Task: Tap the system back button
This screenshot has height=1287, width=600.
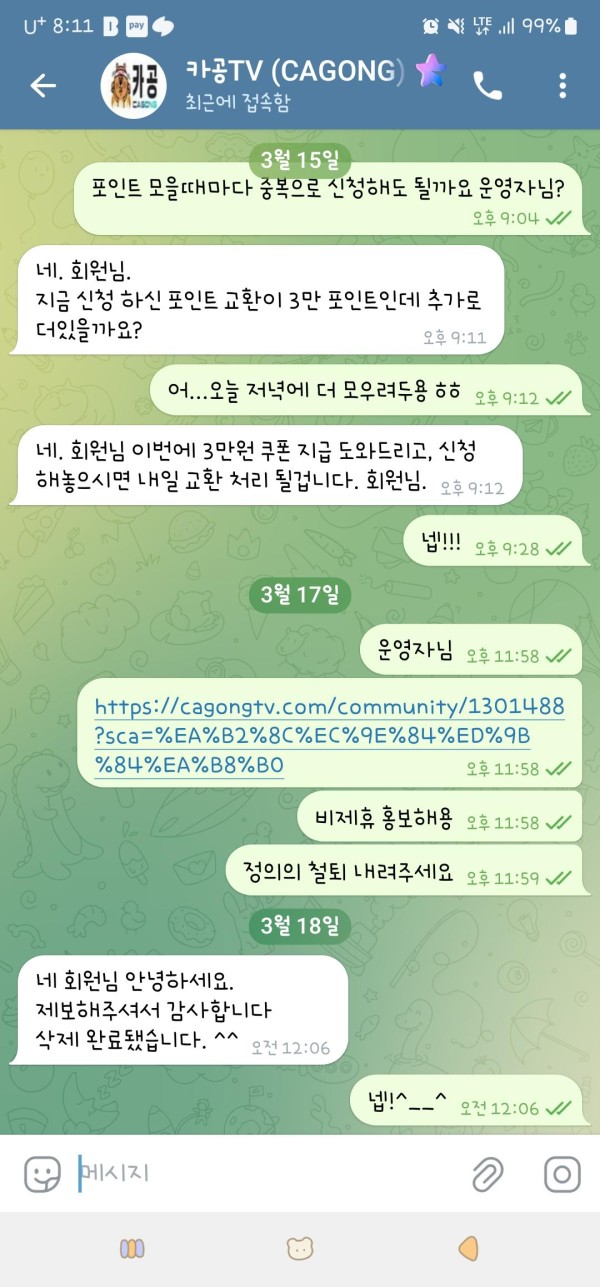Action: point(467,1247)
